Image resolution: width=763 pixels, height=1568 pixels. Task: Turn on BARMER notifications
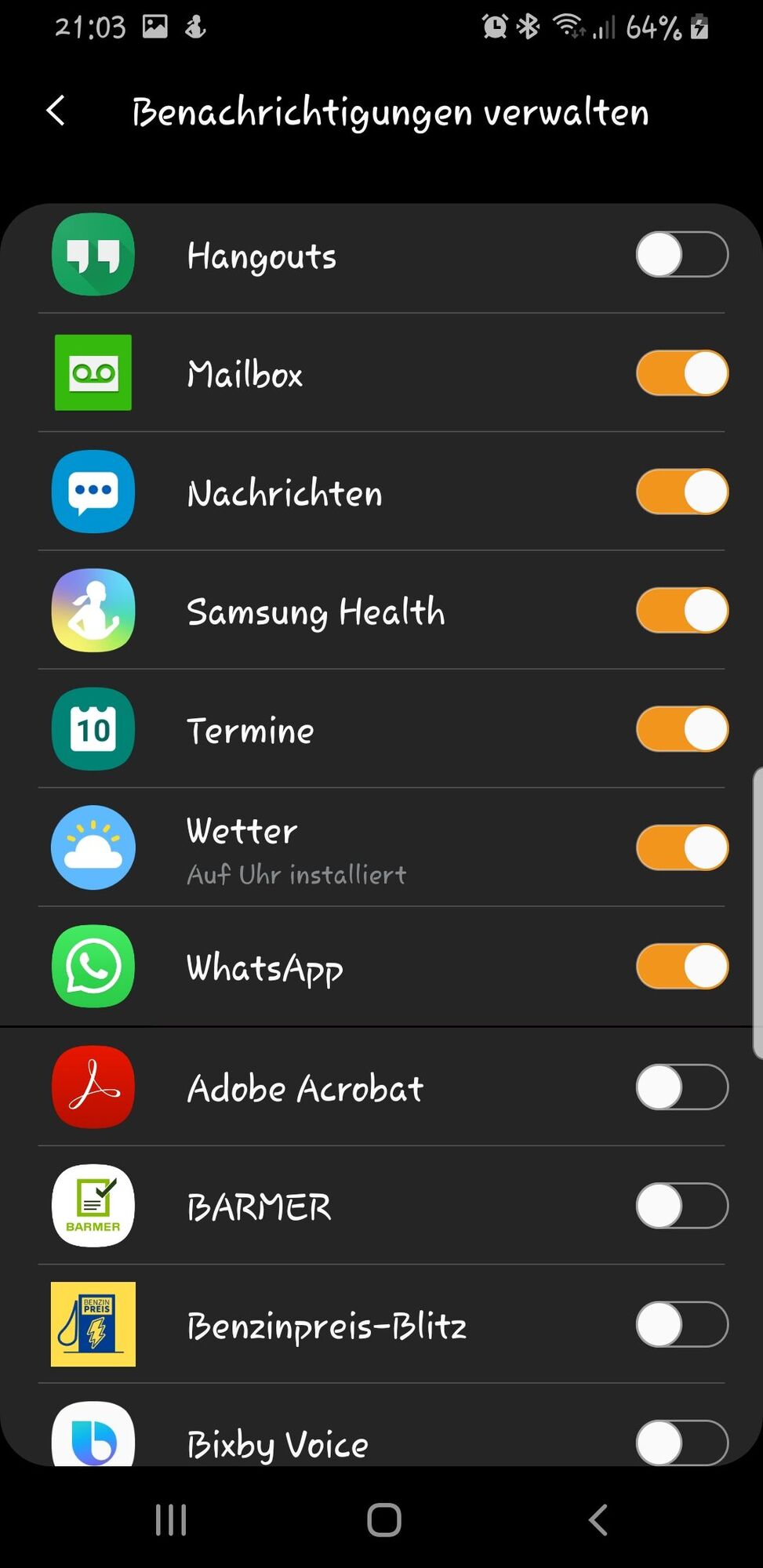pos(681,1206)
